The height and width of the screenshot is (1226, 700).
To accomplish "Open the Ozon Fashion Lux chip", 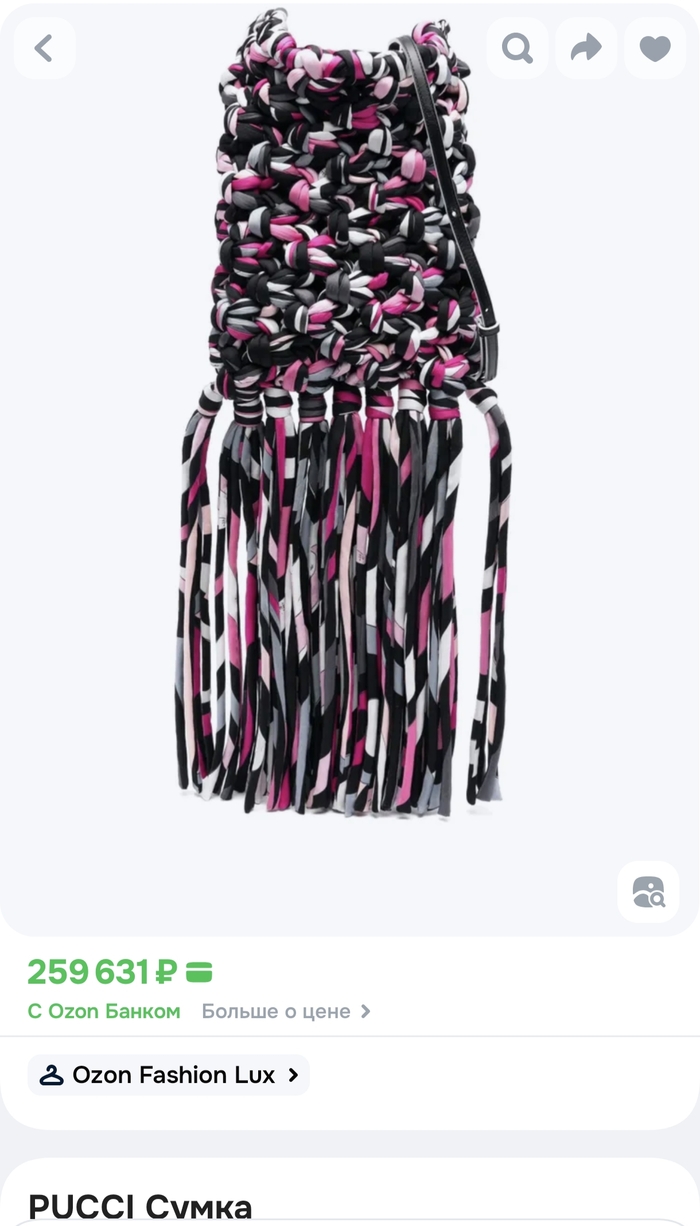I will [x=168, y=1075].
